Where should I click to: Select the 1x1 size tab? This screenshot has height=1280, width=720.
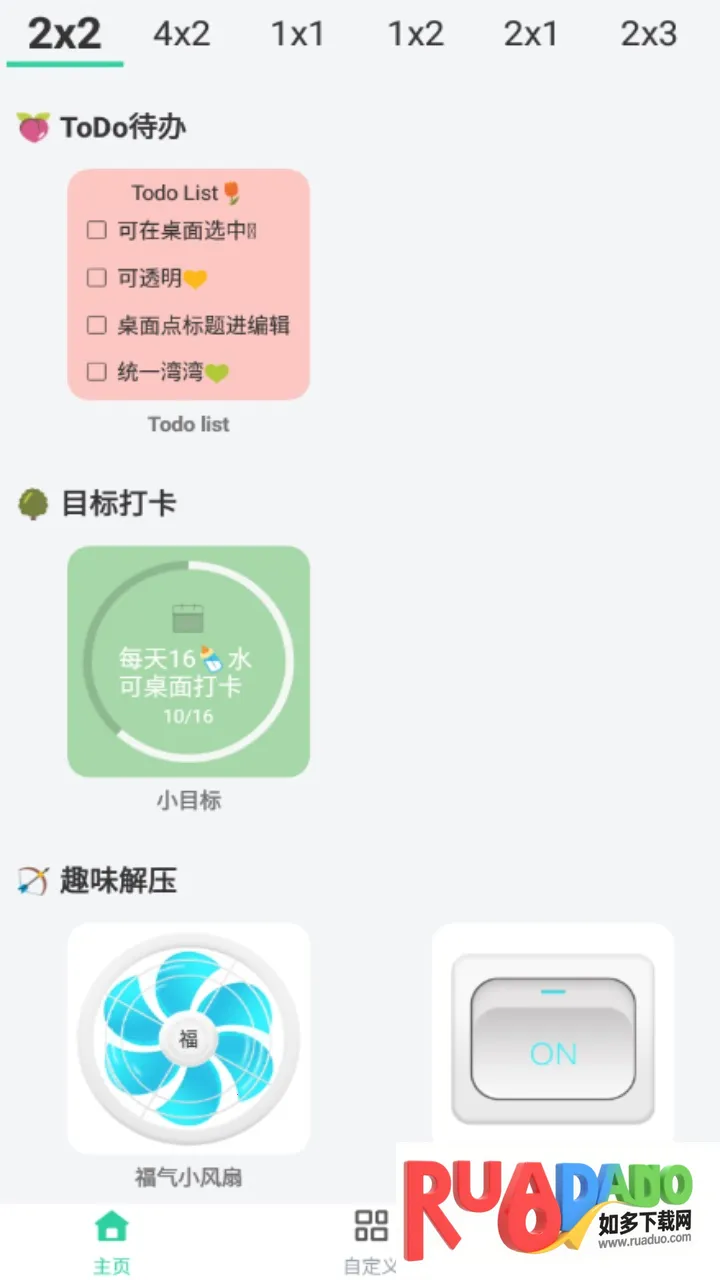tap(298, 34)
